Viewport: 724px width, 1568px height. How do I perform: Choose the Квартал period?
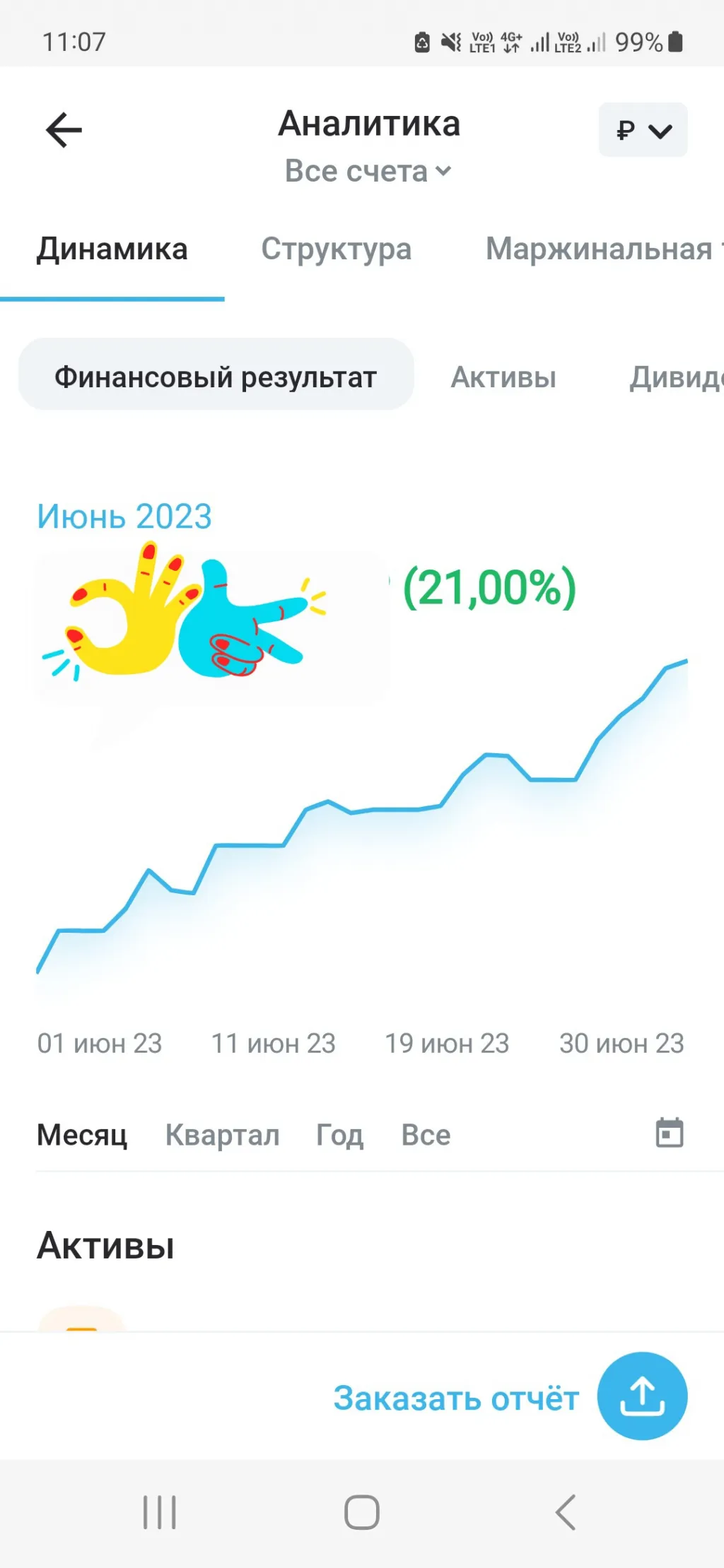223,1135
